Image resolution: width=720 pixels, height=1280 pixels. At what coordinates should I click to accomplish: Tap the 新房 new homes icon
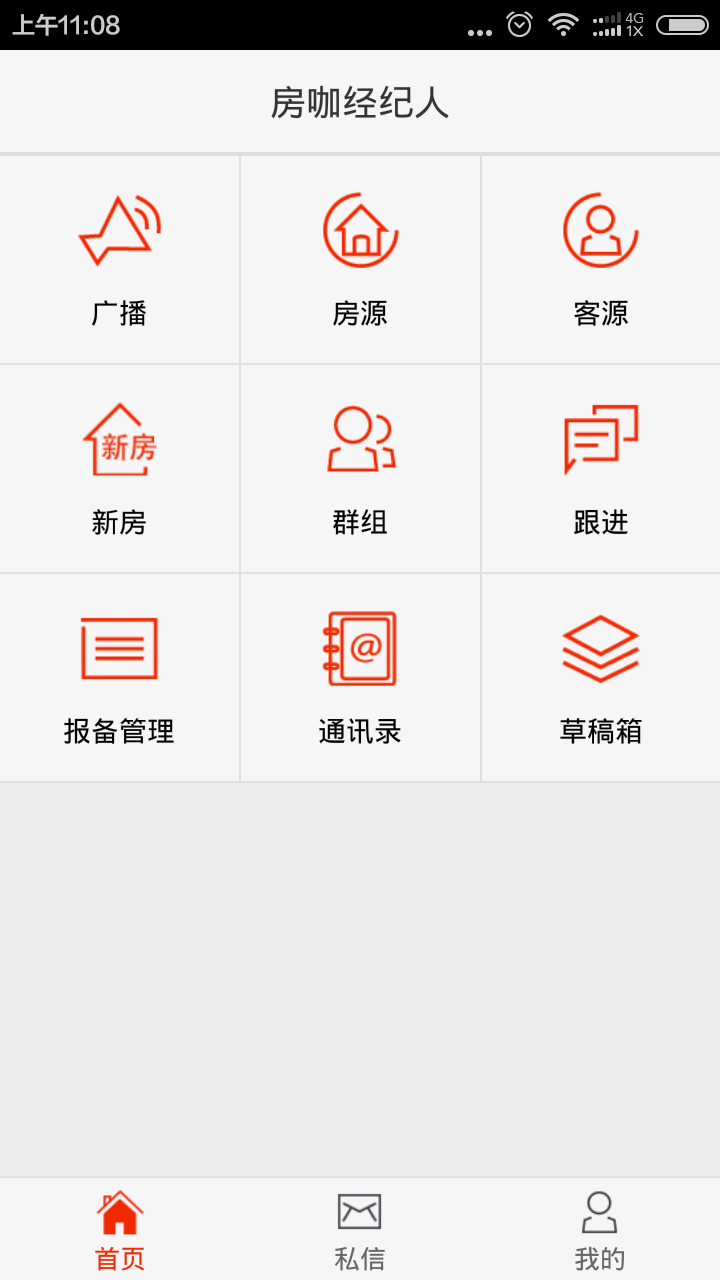coord(119,440)
